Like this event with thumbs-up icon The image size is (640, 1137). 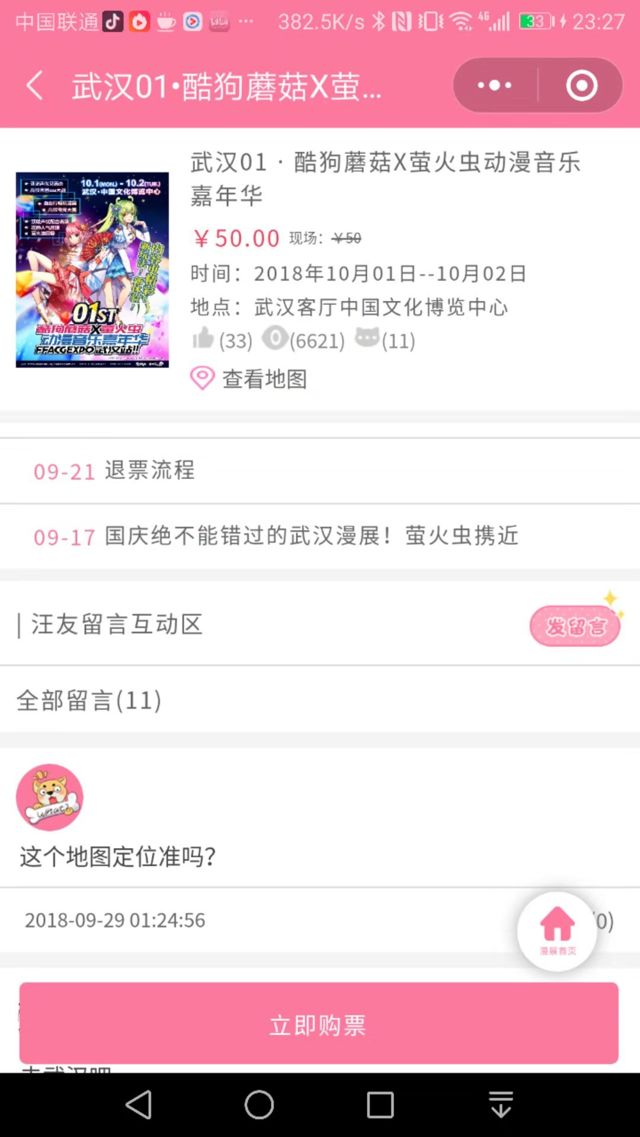tap(204, 339)
